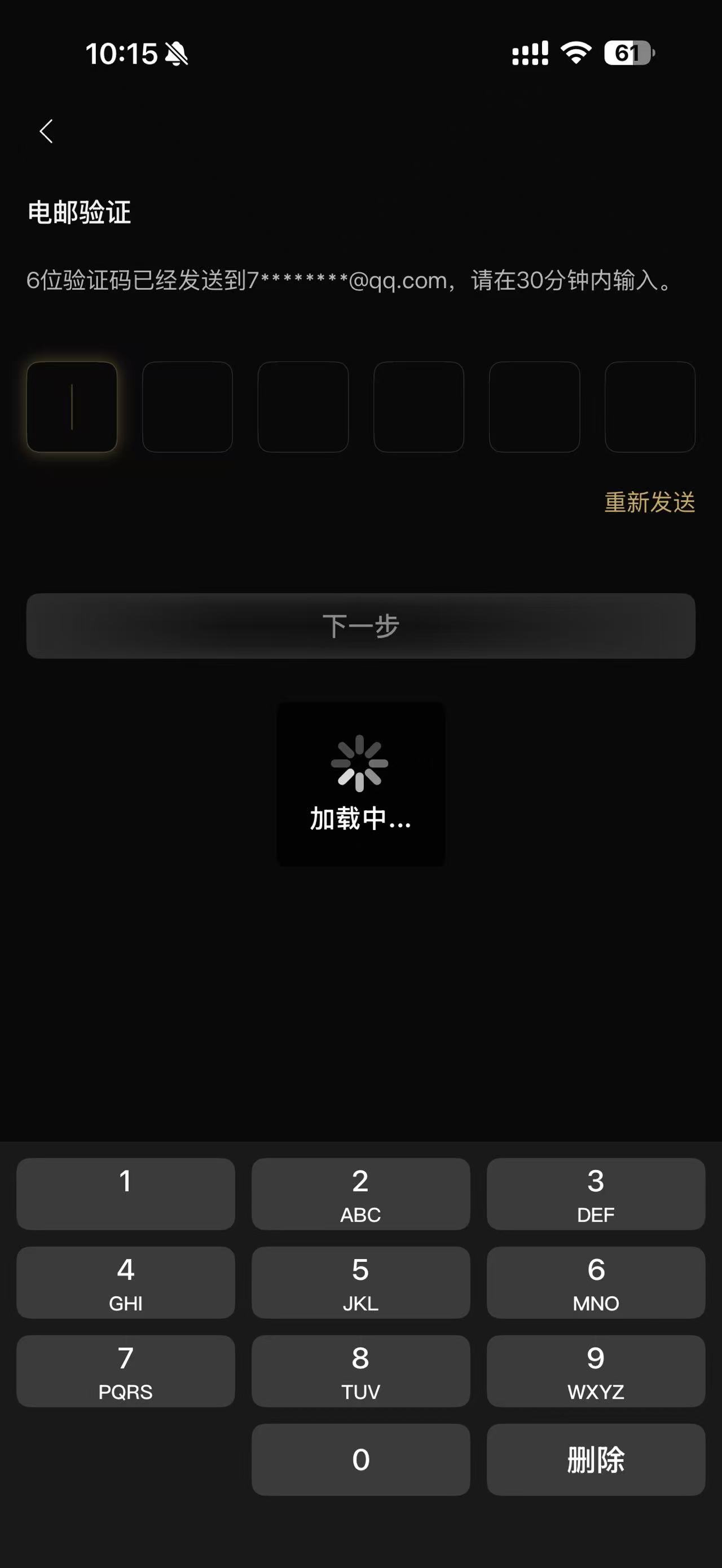Tap the 下一步 button
This screenshot has width=722, height=1568.
360,626
